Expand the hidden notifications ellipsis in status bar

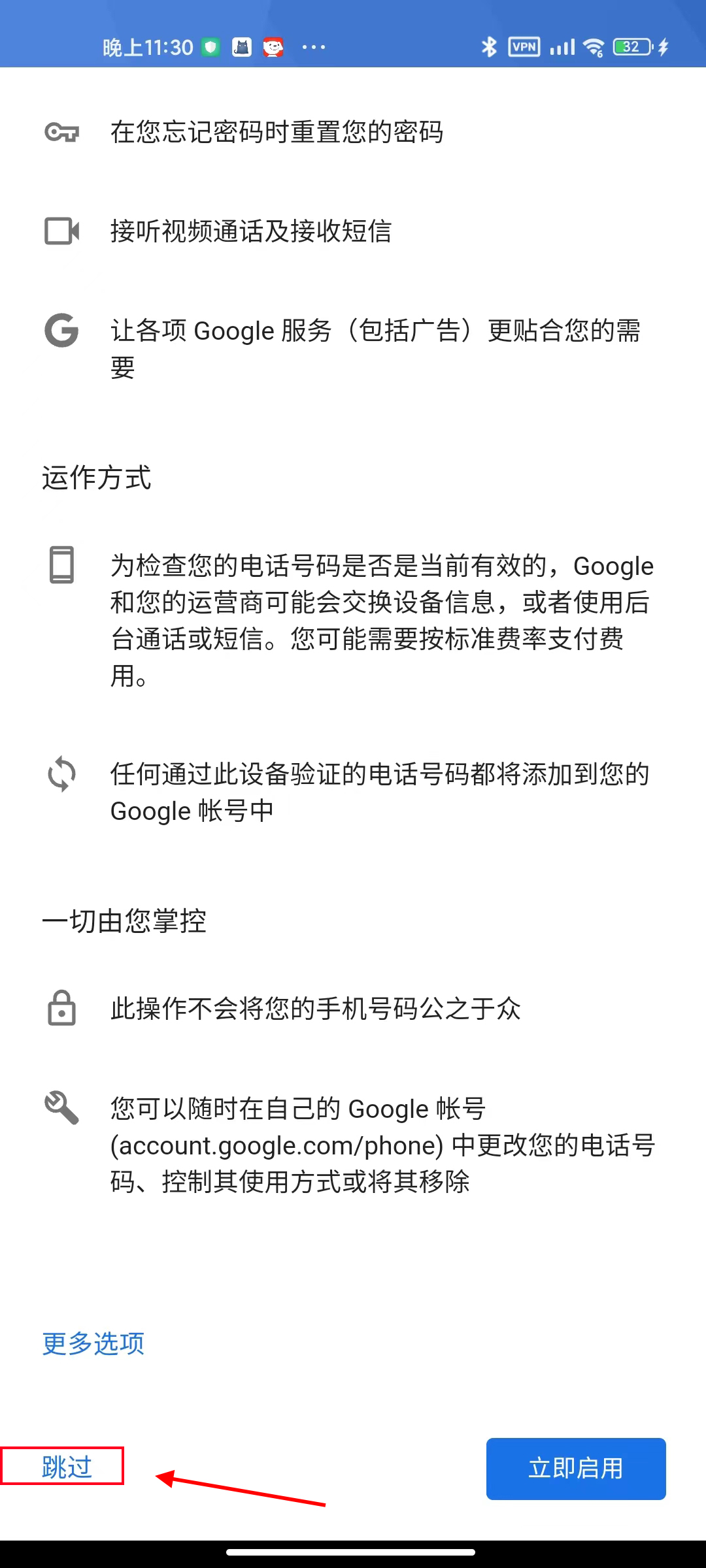[312, 46]
